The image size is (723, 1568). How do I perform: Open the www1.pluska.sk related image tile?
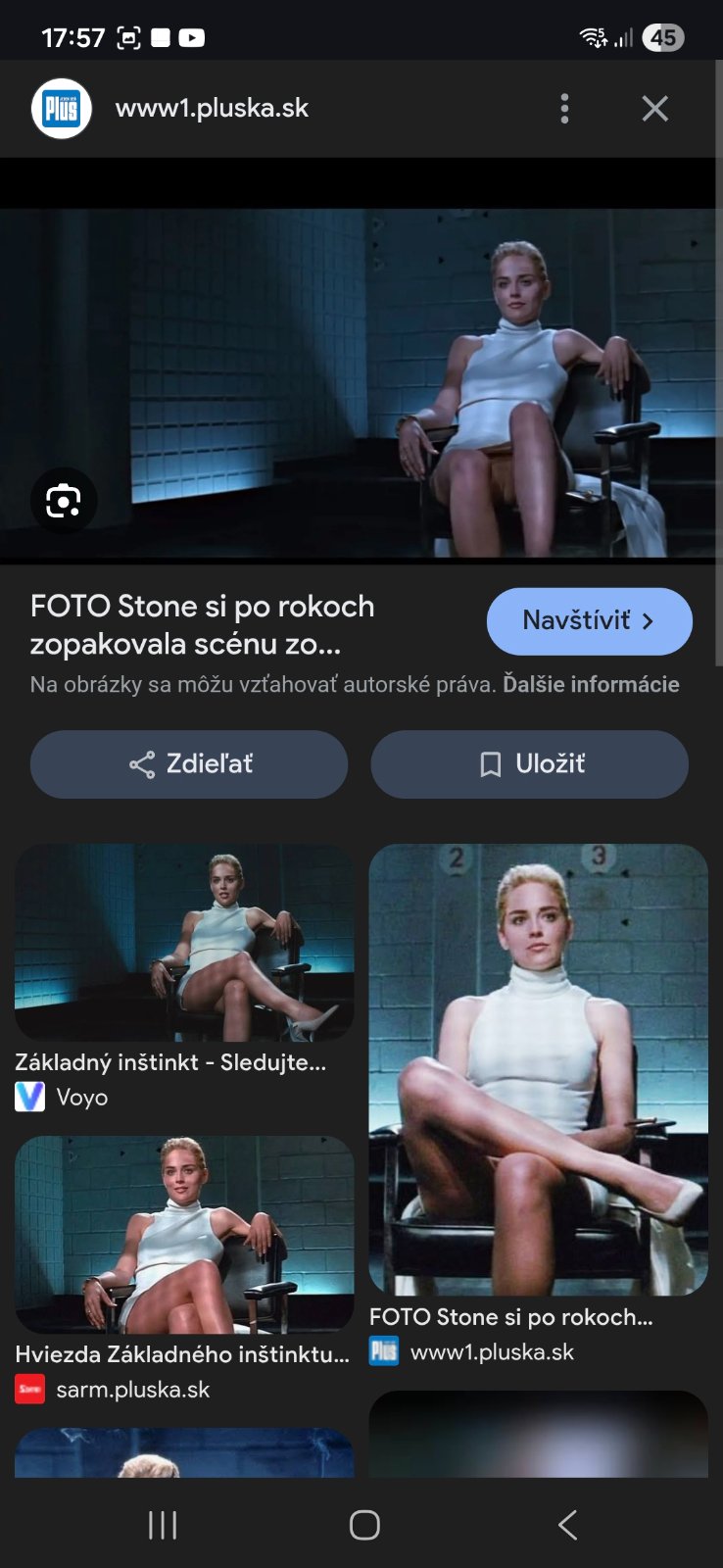pos(538,1069)
